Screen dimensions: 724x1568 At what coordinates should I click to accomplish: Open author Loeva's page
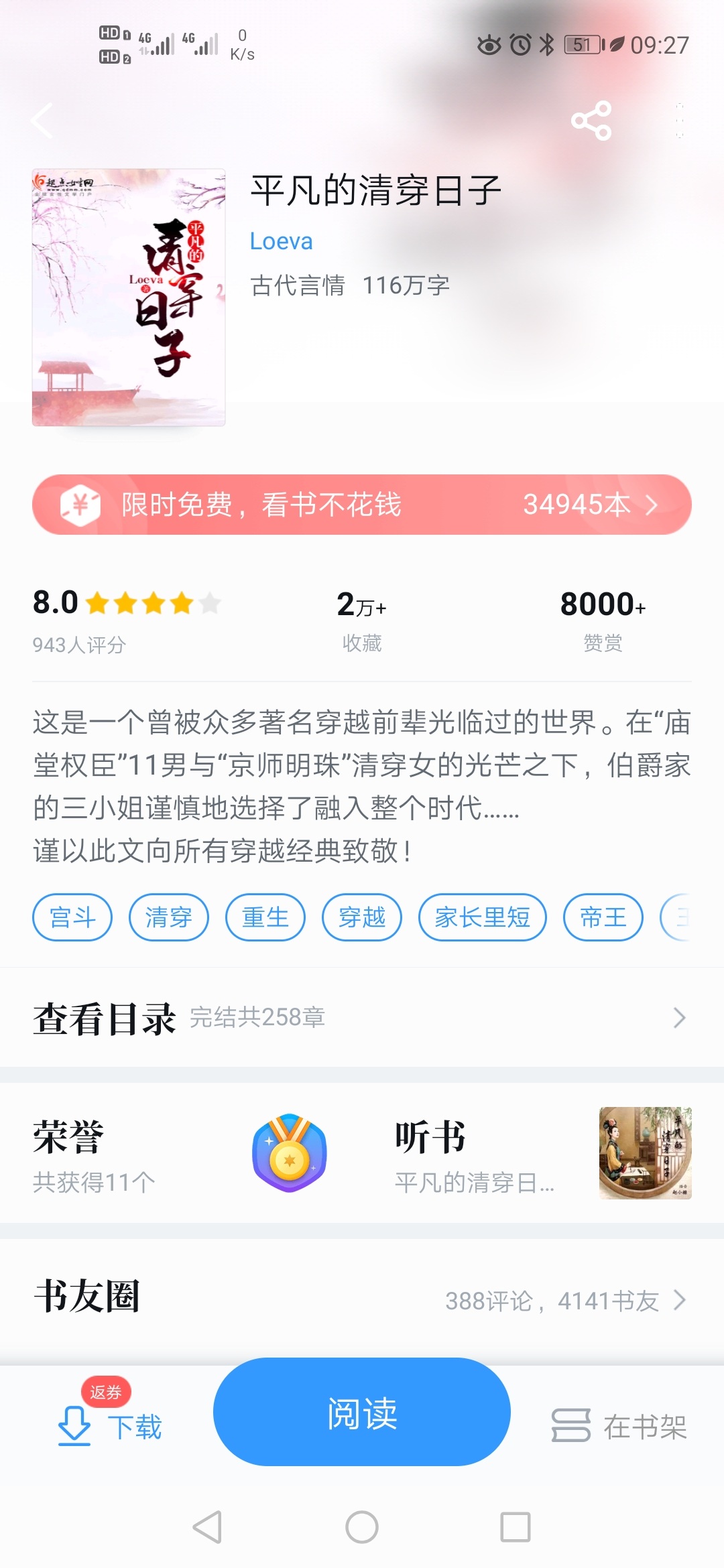(281, 241)
